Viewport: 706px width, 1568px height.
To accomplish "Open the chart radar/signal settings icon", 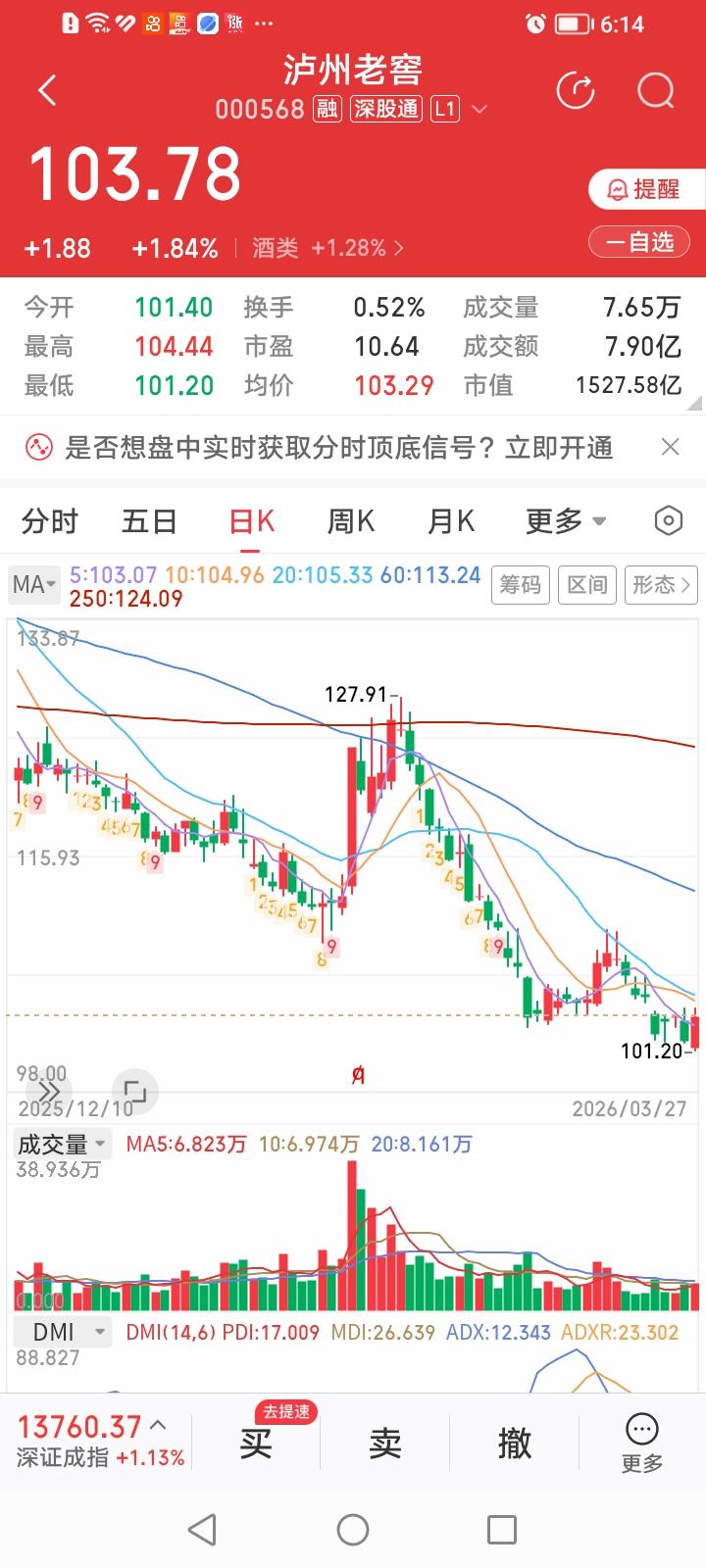I will 668,521.
